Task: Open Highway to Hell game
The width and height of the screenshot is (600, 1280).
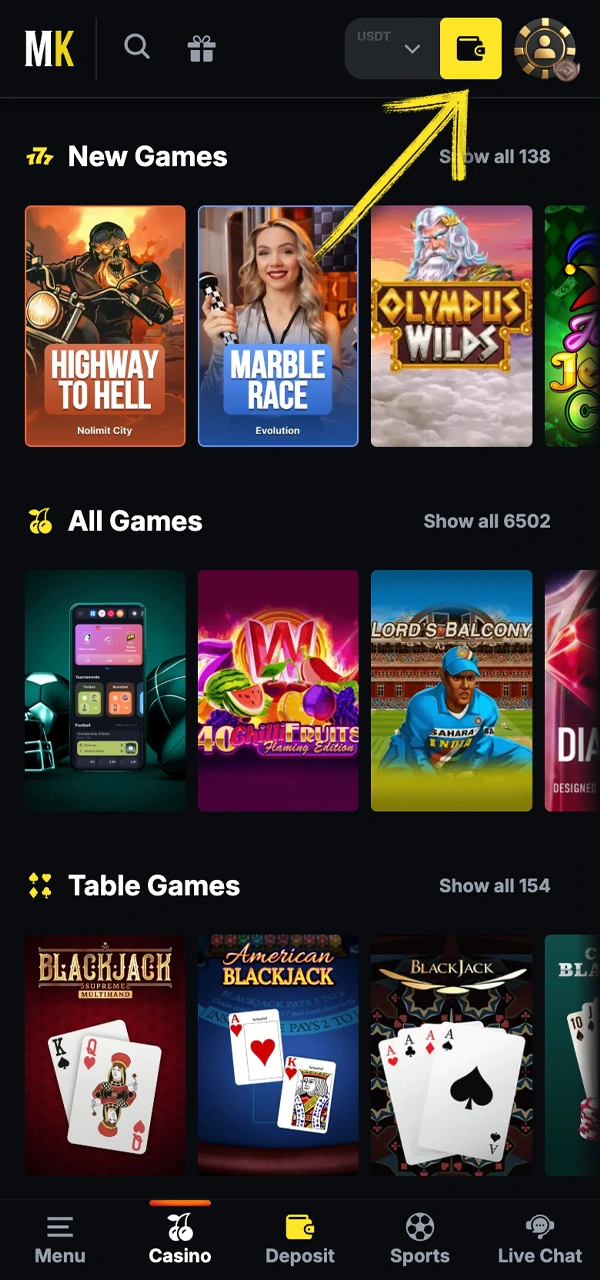Action: tap(105, 325)
